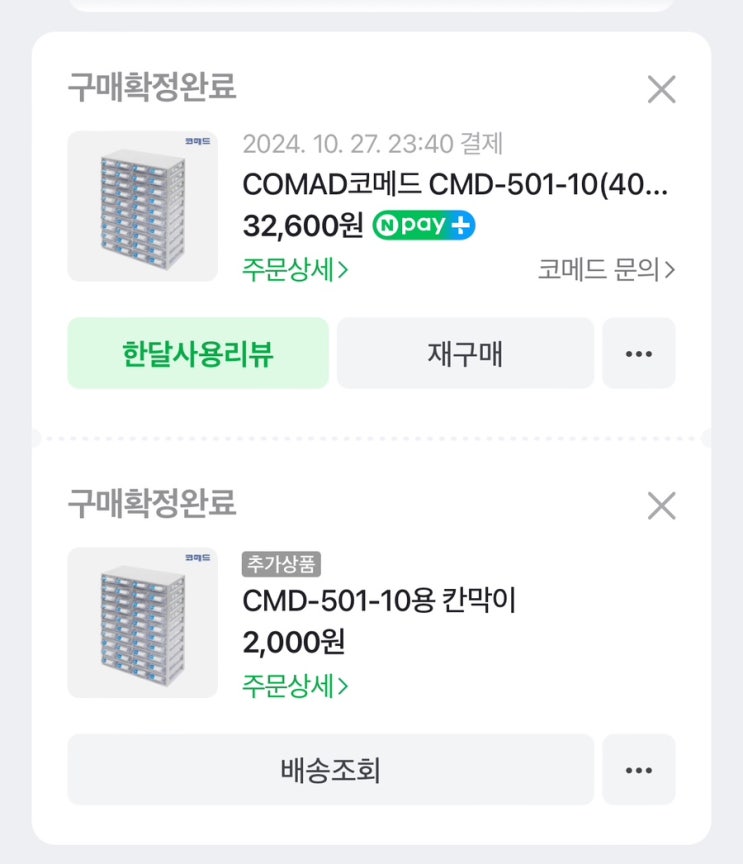Check delivery with the 배송조회 button

tap(330, 770)
